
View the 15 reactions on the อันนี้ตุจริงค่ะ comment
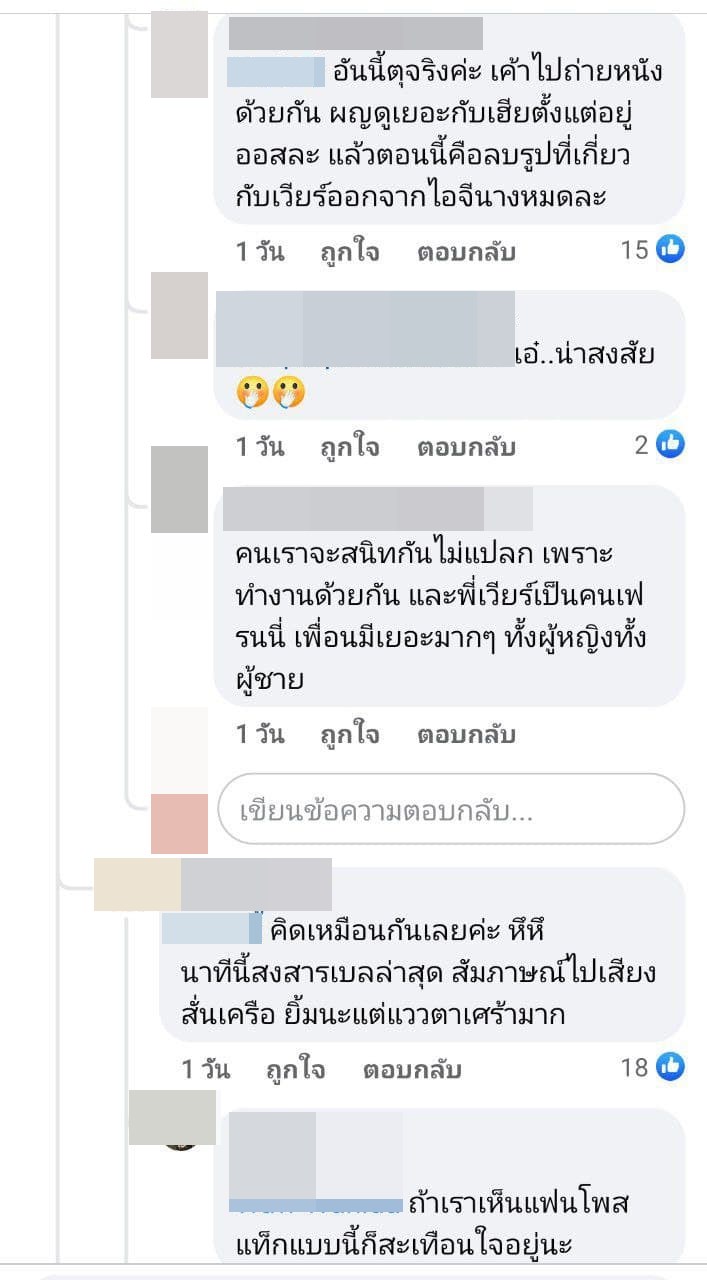652,250
